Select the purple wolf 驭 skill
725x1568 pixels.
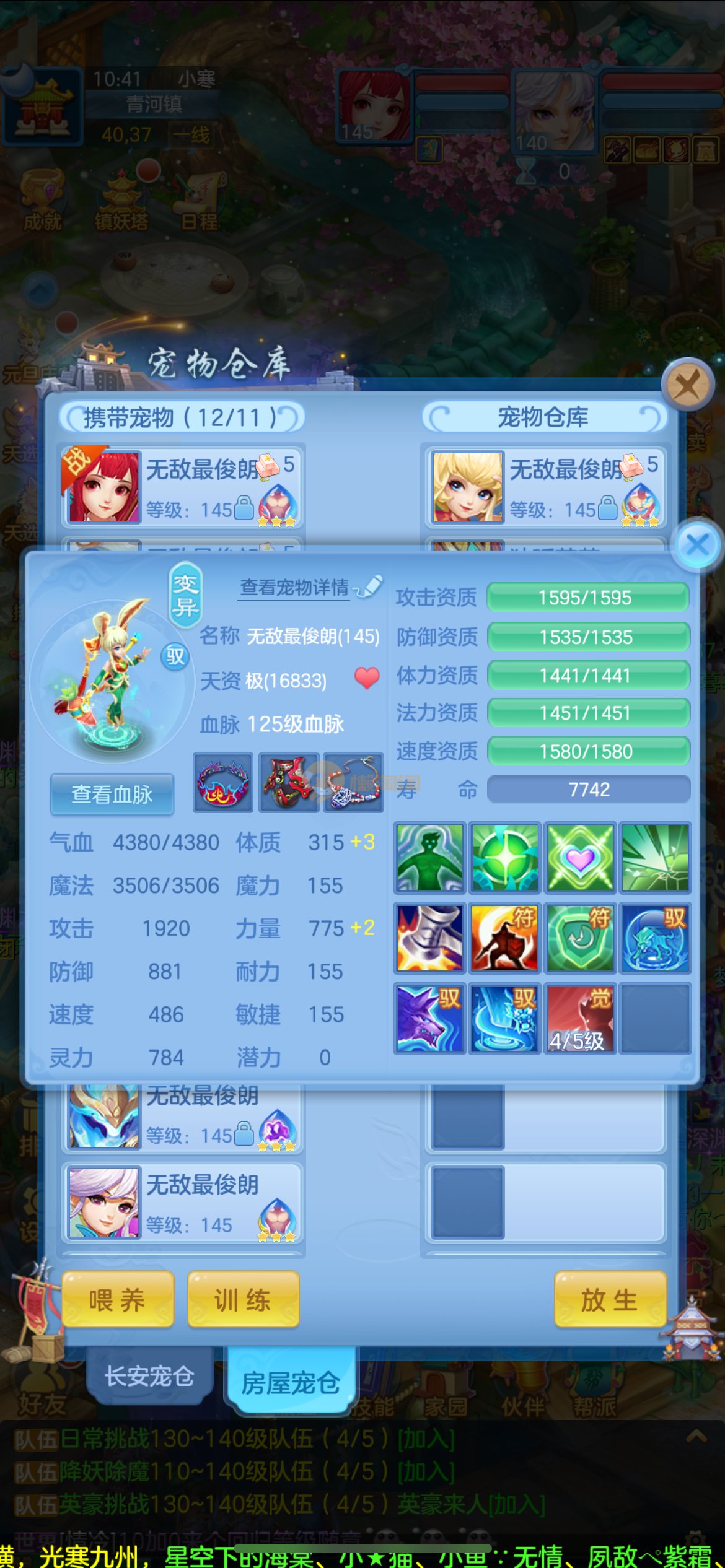point(429,1018)
